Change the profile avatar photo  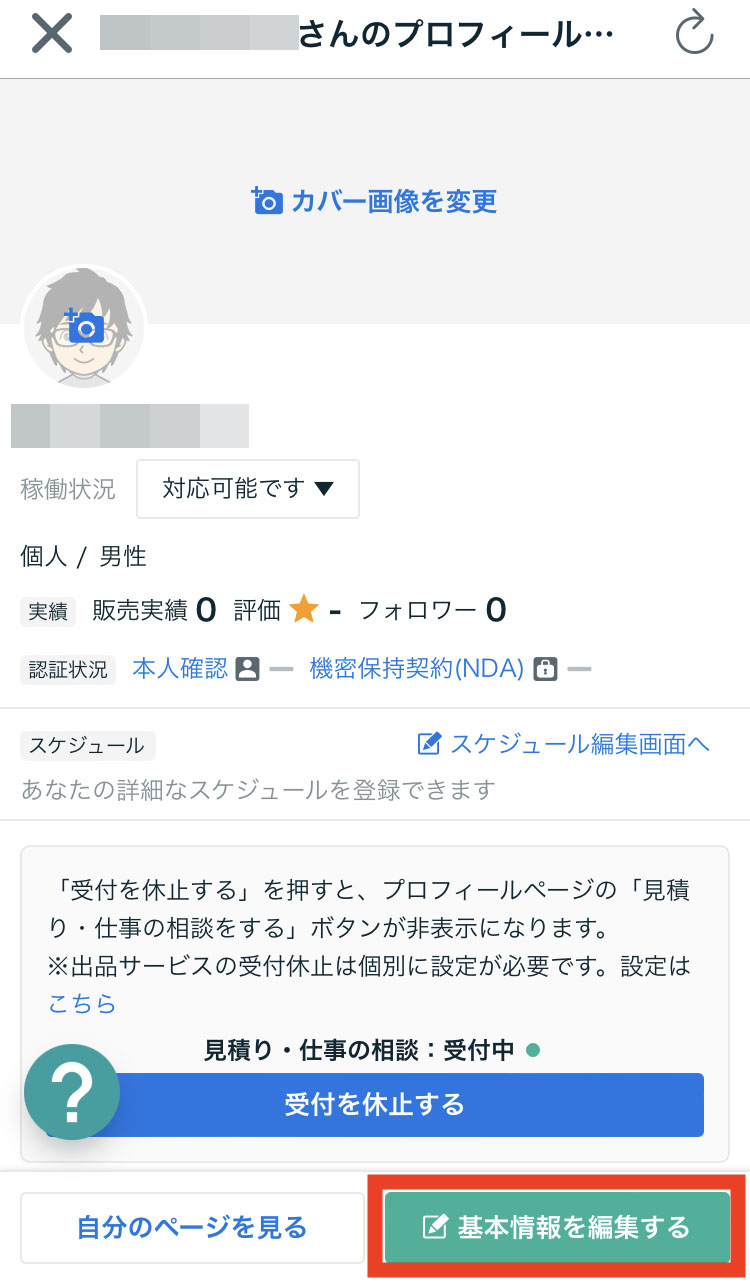[84, 326]
